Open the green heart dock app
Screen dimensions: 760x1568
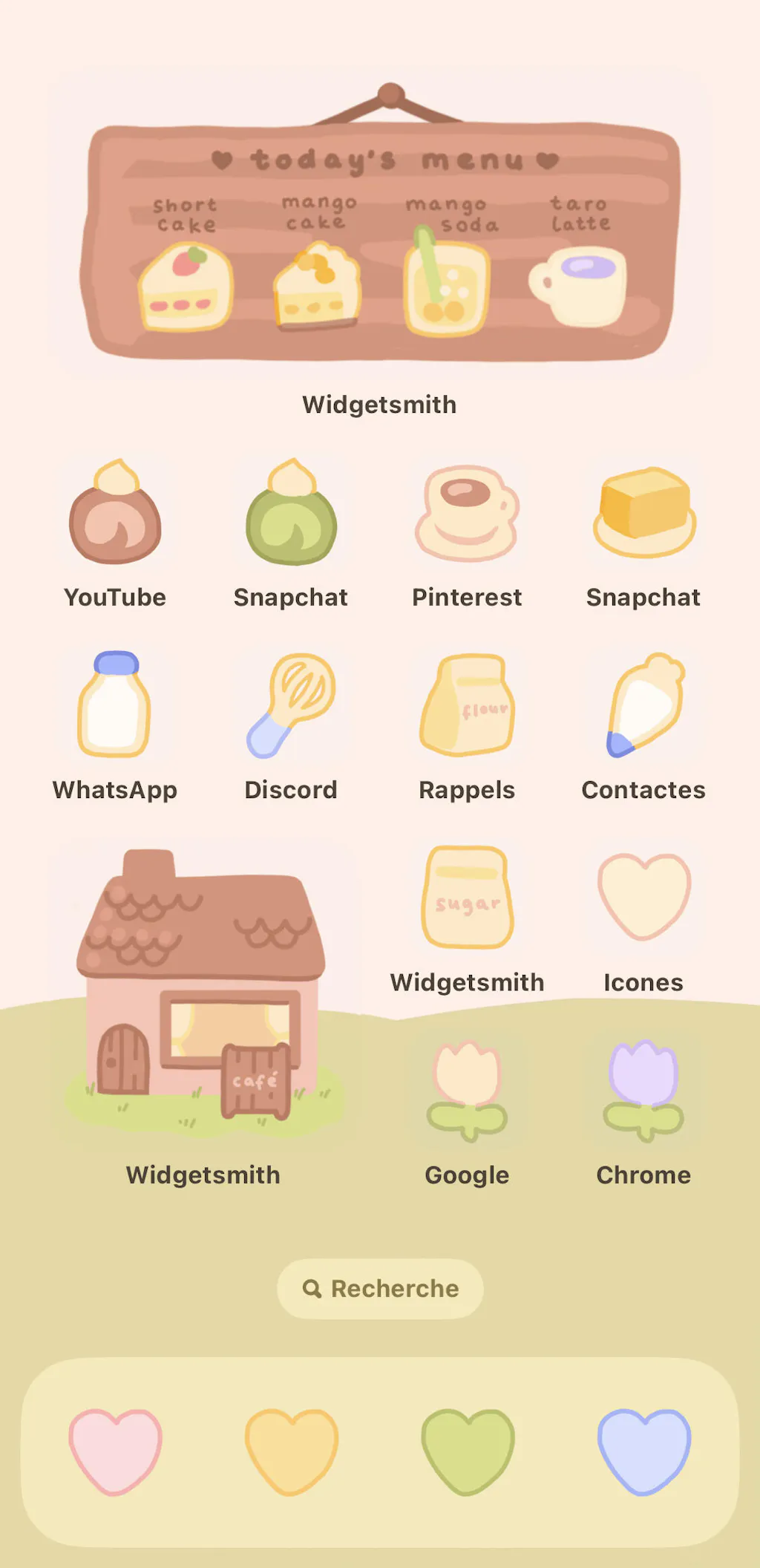point(467,1451)
